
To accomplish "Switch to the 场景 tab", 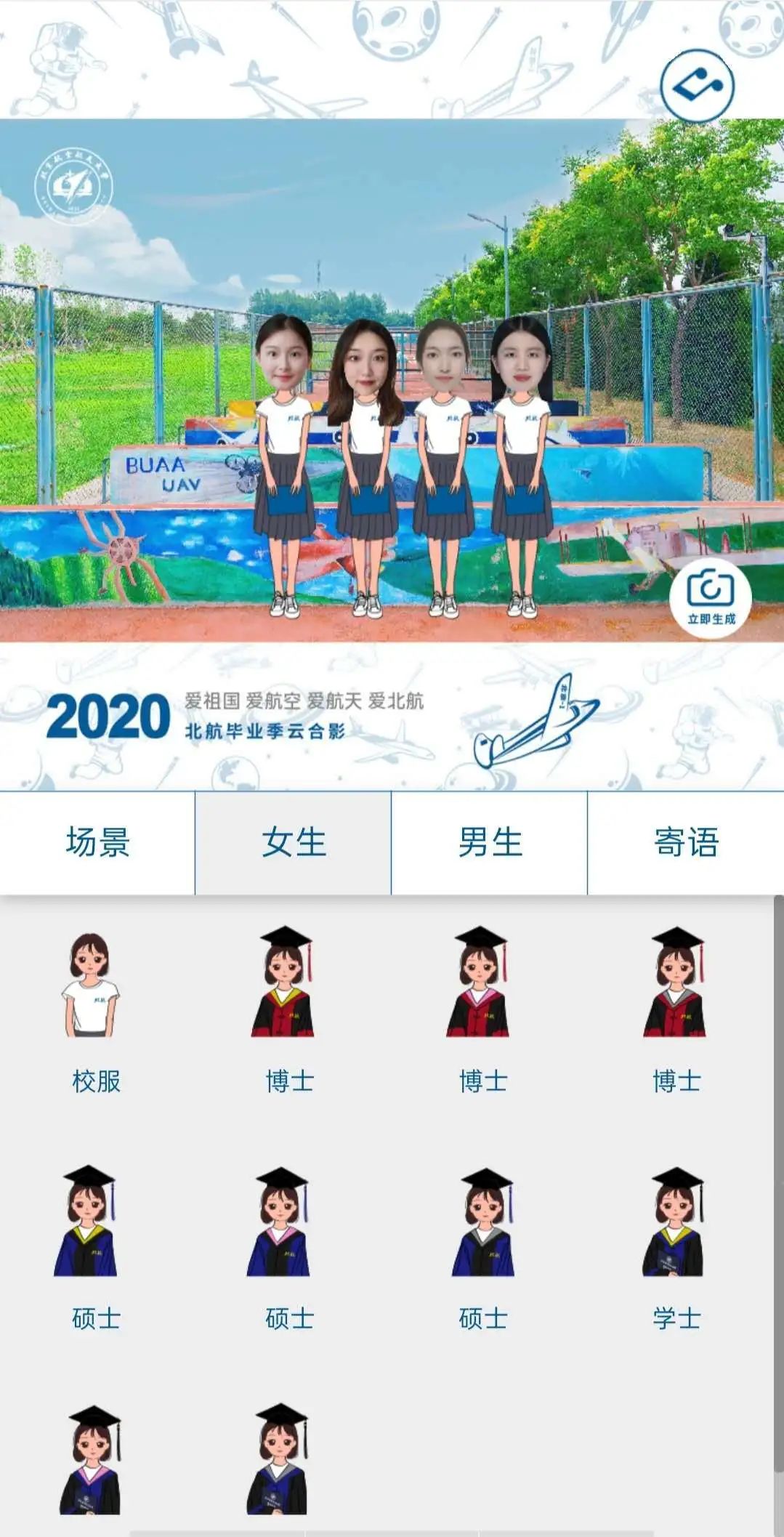I will [x=97, y=843].
